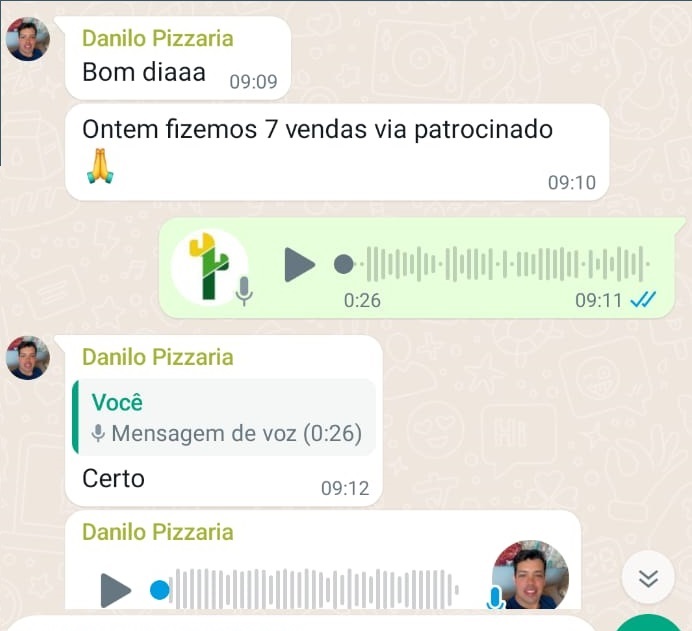Play Danilo Pizzaria's latest voice message
The height and width of the screenshot is (631, 692).
pos(116,589)
